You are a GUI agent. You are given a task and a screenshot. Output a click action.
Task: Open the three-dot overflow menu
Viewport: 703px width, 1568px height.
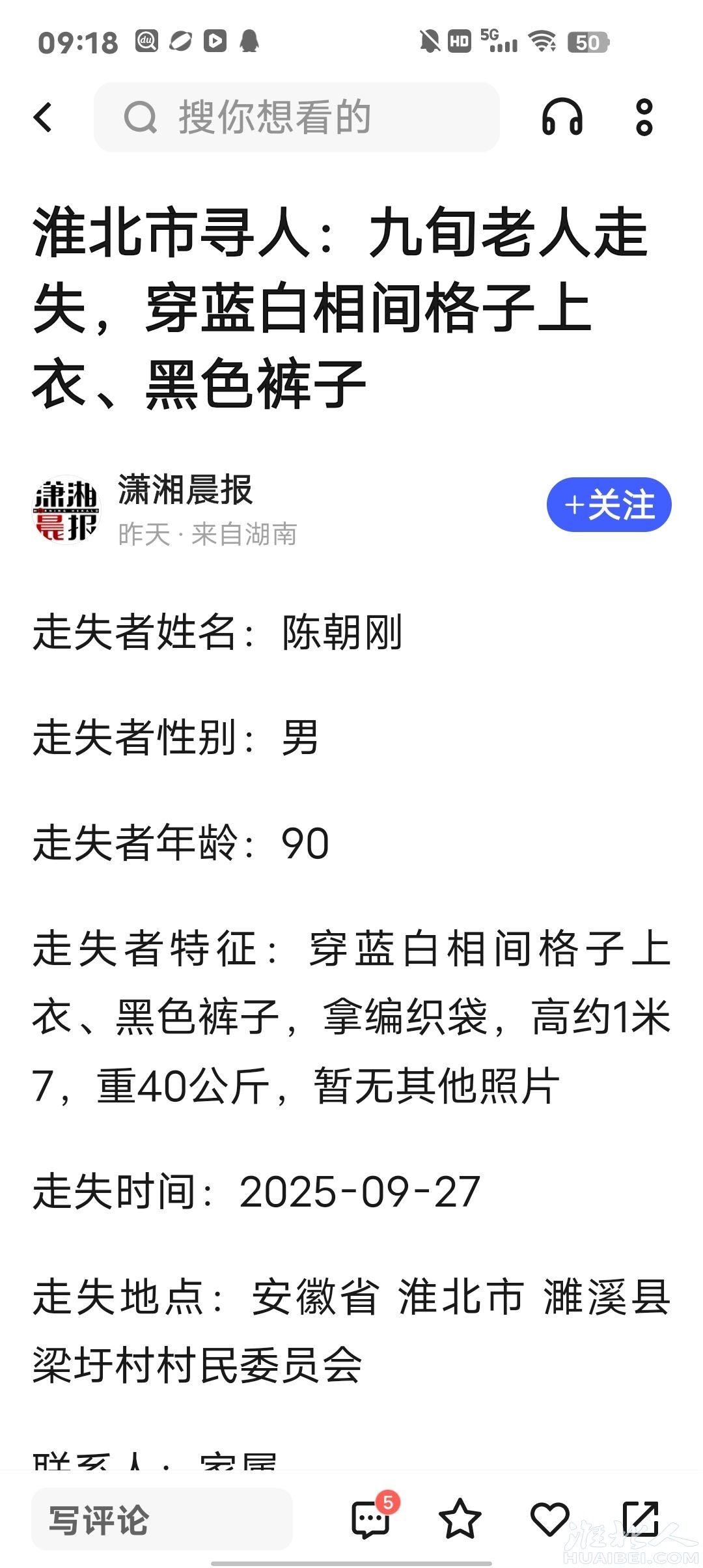pos(644,118)
